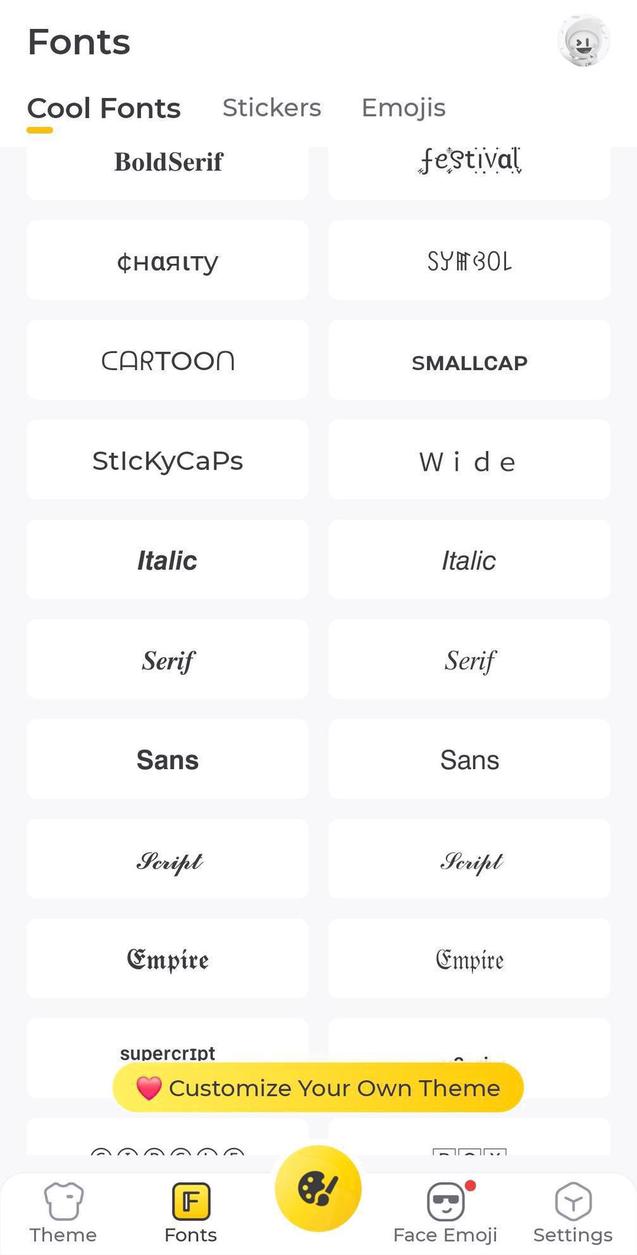Viewport: 637px width, 1255px height.
Task: Choose the SMALLCAP font style
Action: [469, 361]
